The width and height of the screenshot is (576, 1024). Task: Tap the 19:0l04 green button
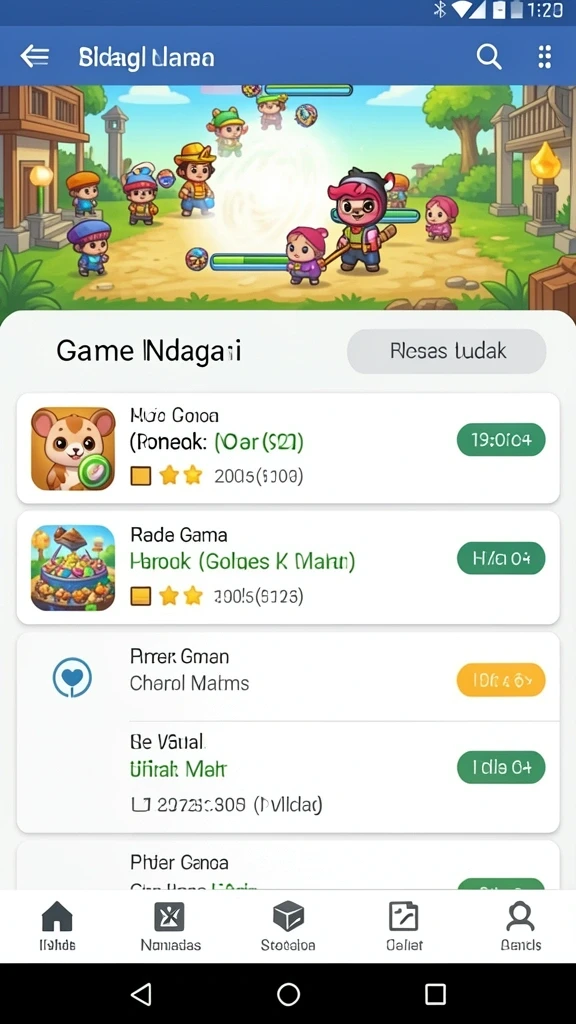point(501,440)
